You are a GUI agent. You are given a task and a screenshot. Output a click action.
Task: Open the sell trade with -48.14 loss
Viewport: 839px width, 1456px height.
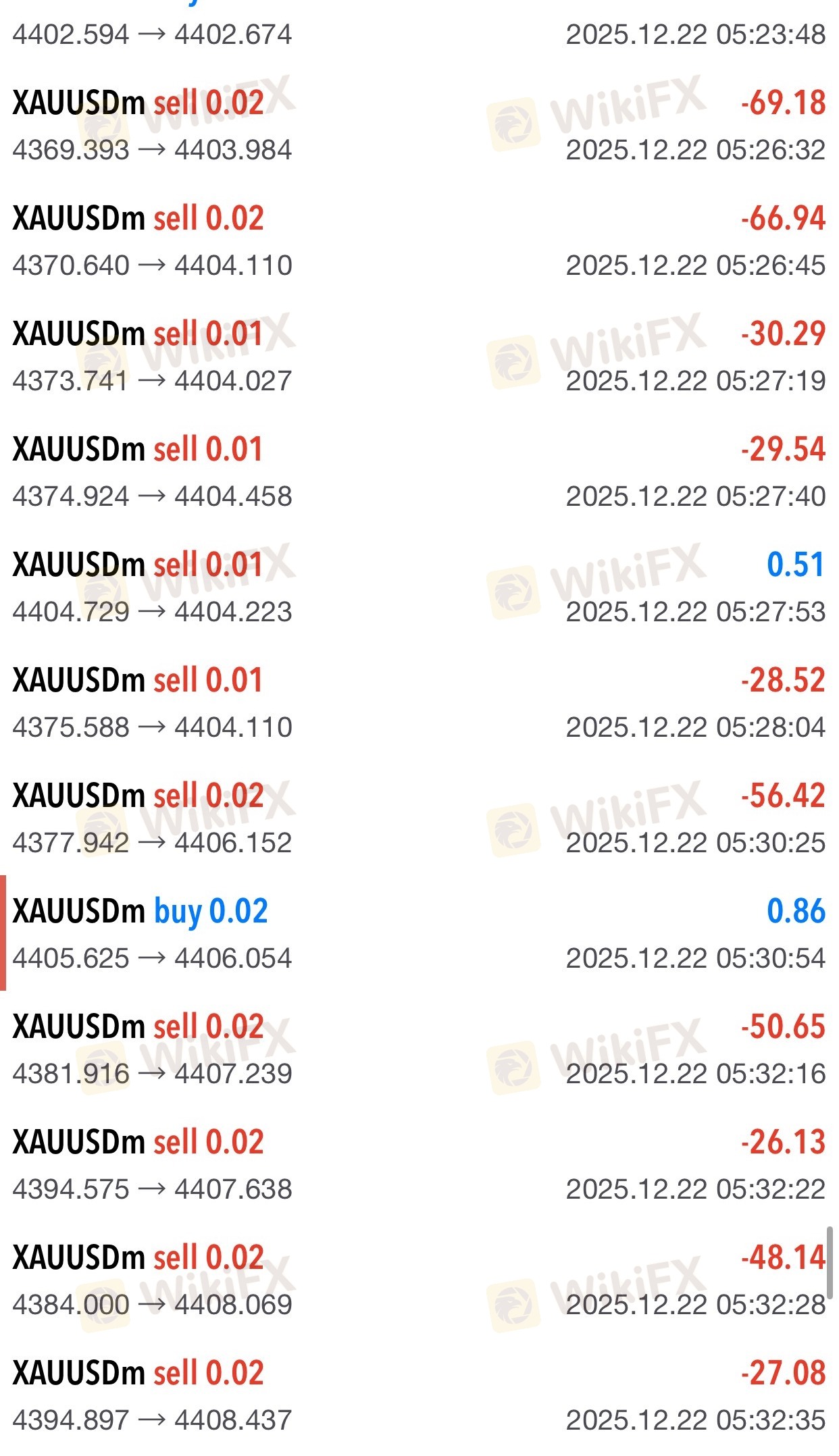point(419,1281)
